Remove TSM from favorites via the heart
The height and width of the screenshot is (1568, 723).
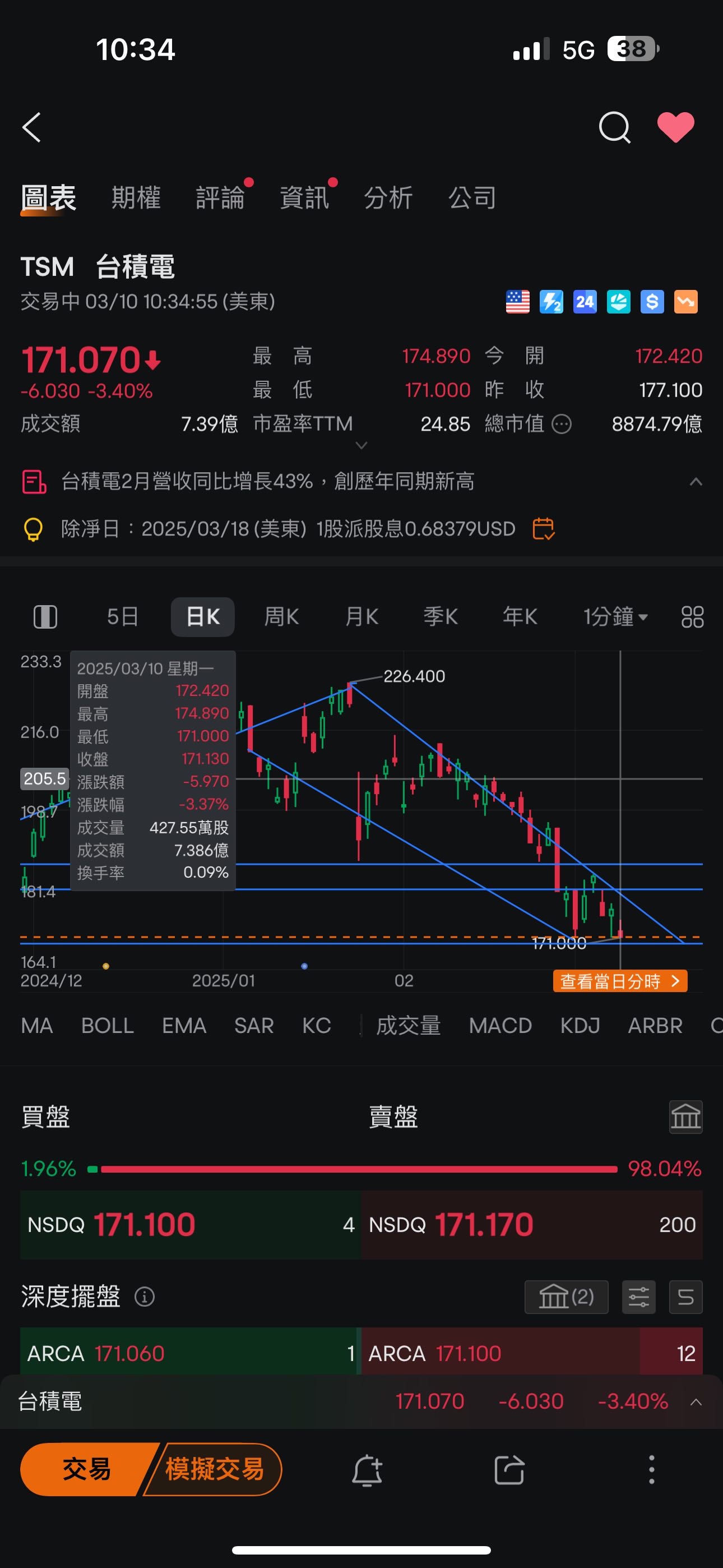(675, 127)
